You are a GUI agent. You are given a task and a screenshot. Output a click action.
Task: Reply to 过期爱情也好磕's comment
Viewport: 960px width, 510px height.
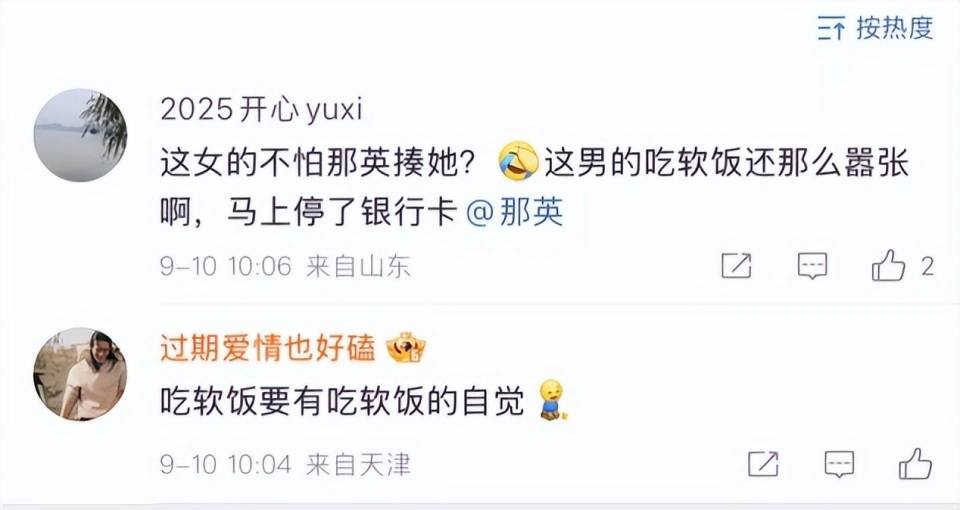(838, 464)
